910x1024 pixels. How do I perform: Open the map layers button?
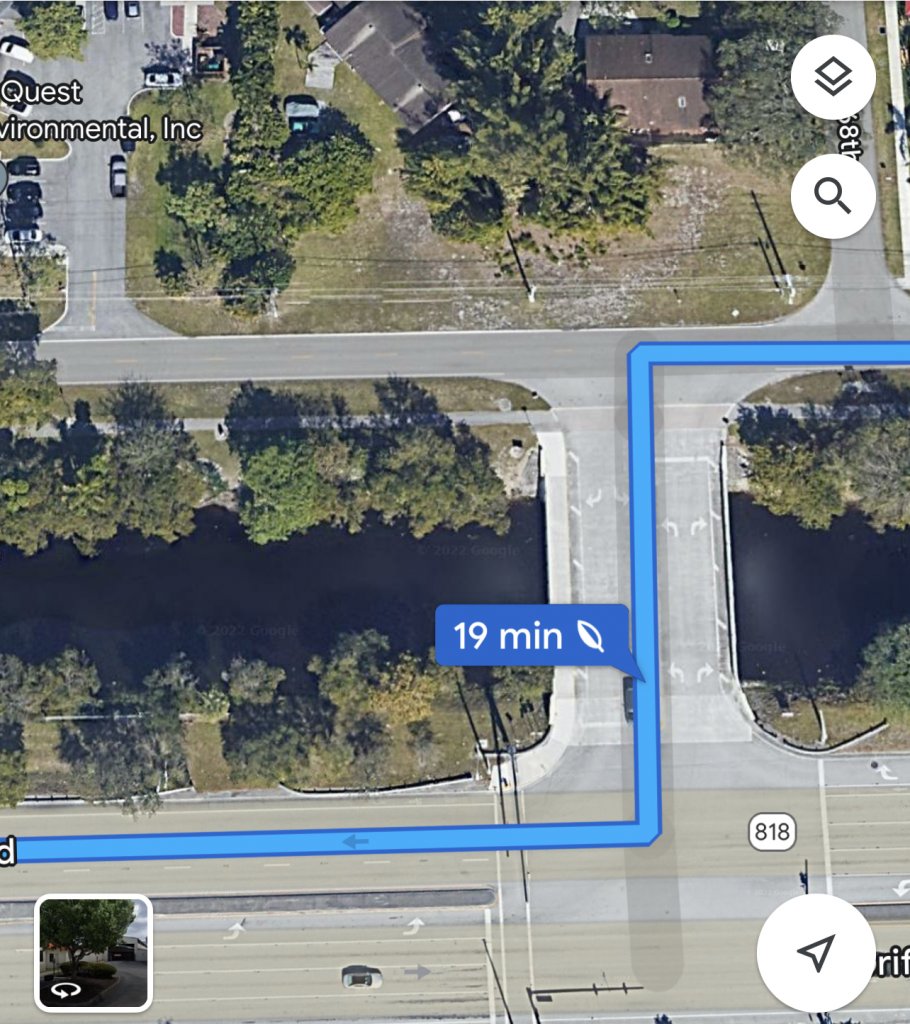(x=833, y=78)
